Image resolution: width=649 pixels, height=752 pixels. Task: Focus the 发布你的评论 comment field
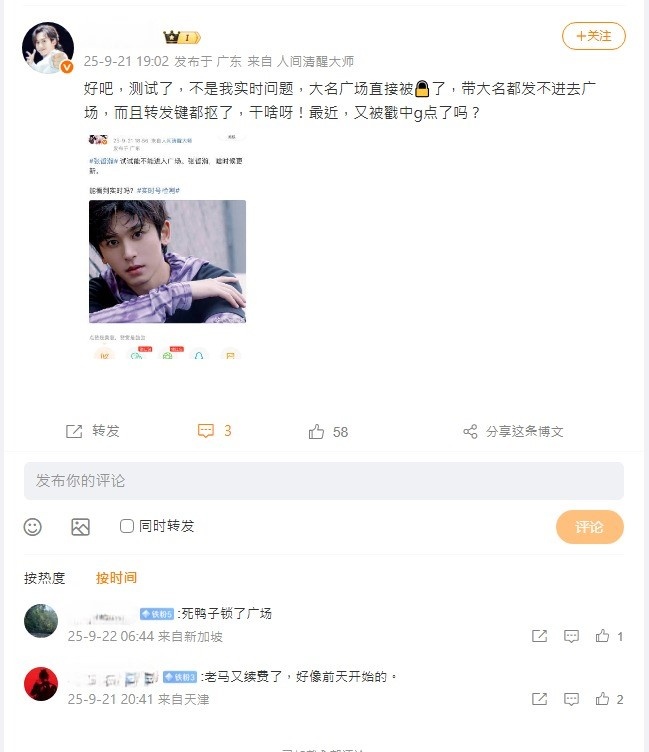323,481
